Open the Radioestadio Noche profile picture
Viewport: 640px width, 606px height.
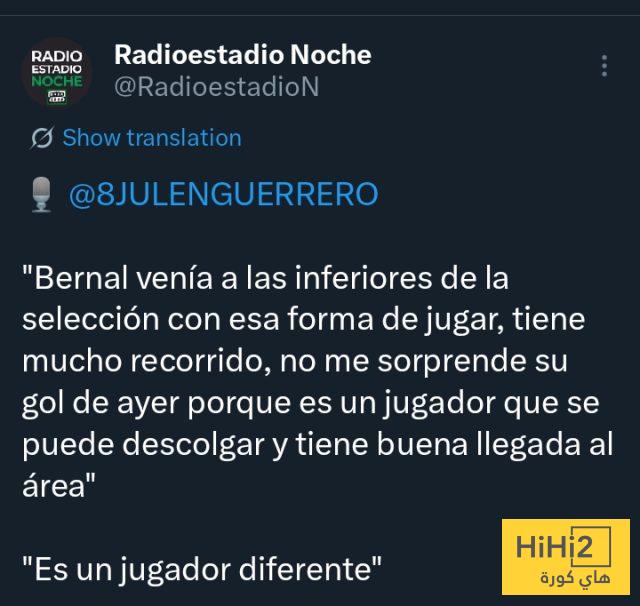(x=56, y=72)
